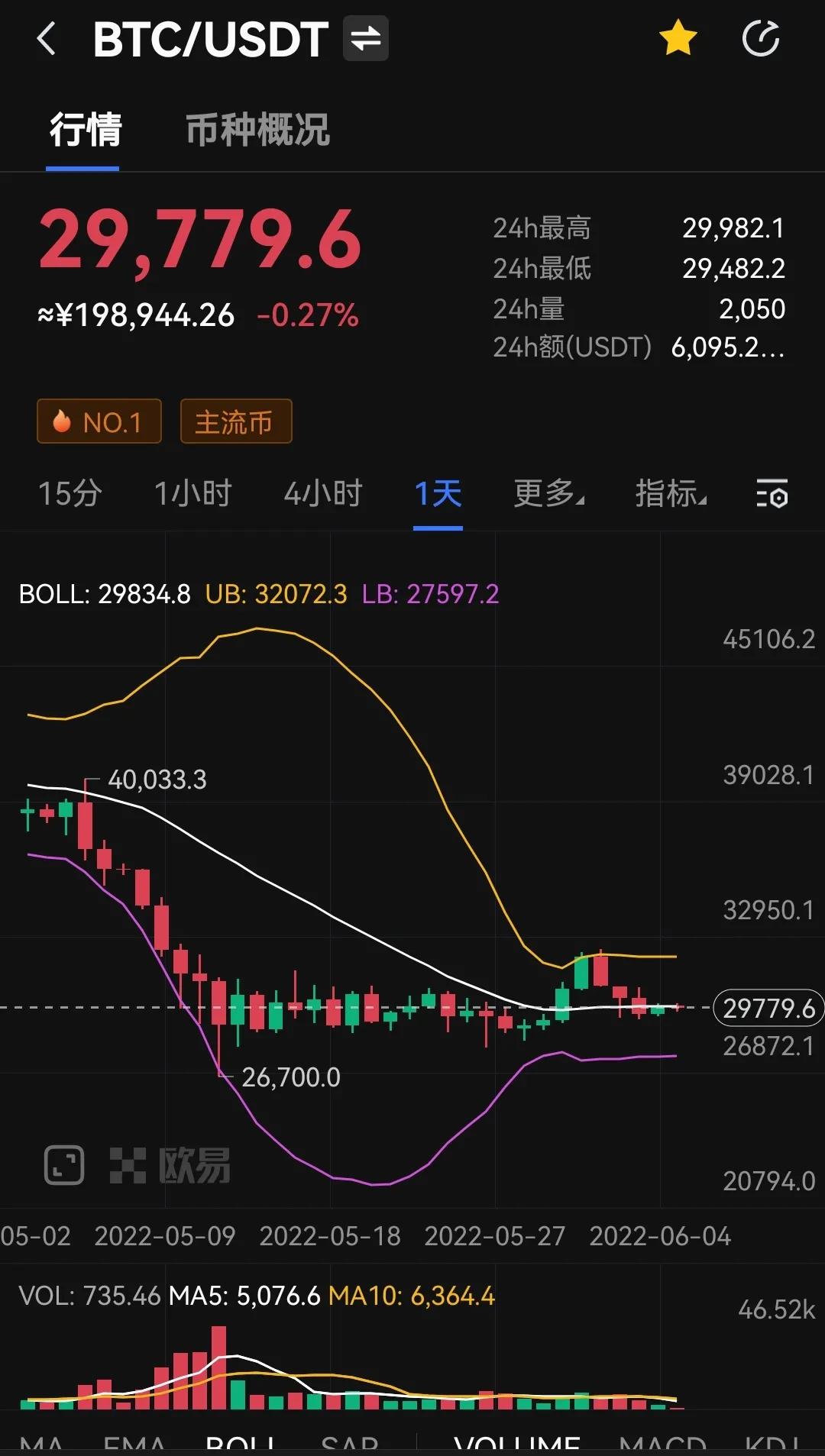This screenshot has height=1456, width=825.
Task: Switch chart to 4小时 interval
Action: pyautogui.click(x=322, y=494)
